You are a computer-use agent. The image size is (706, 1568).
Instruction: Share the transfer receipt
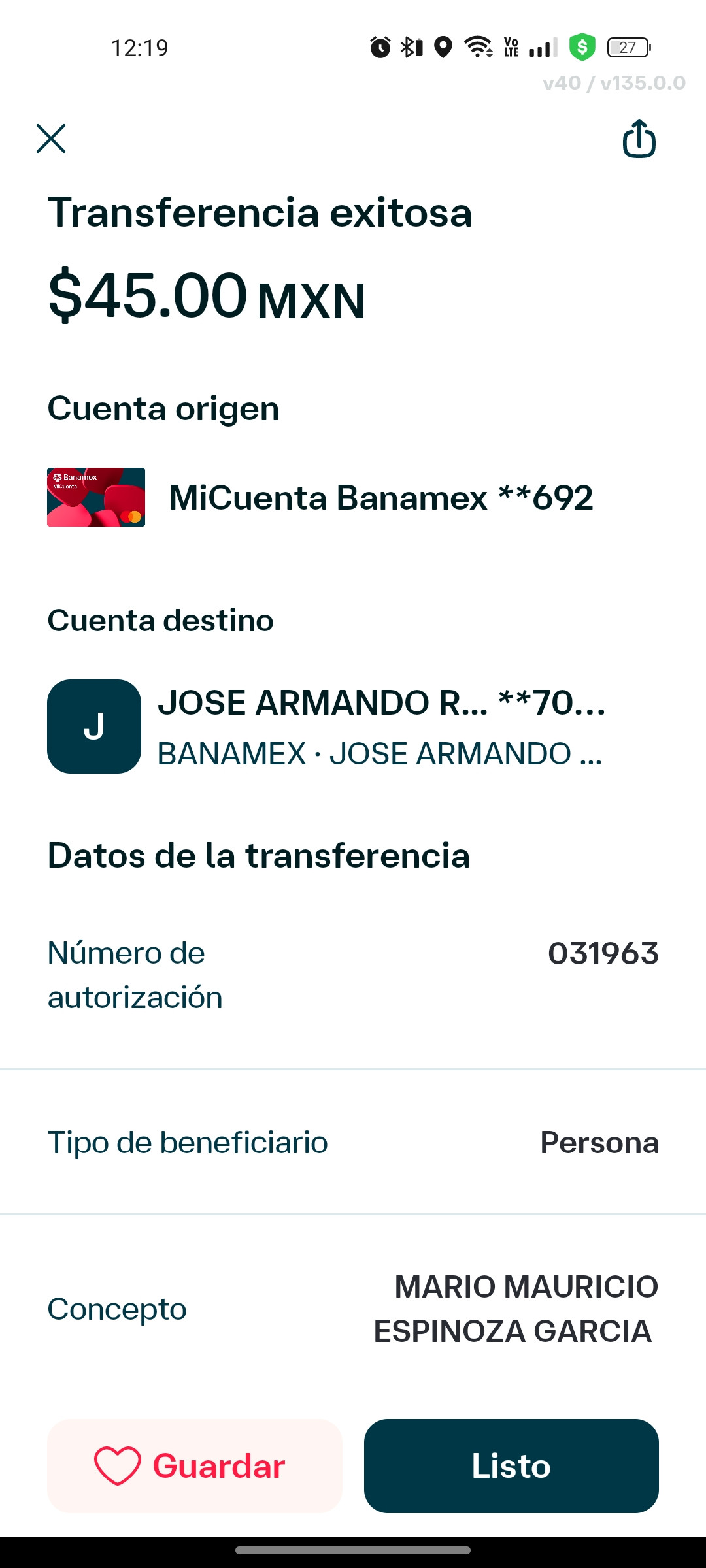tap(639, 139)
